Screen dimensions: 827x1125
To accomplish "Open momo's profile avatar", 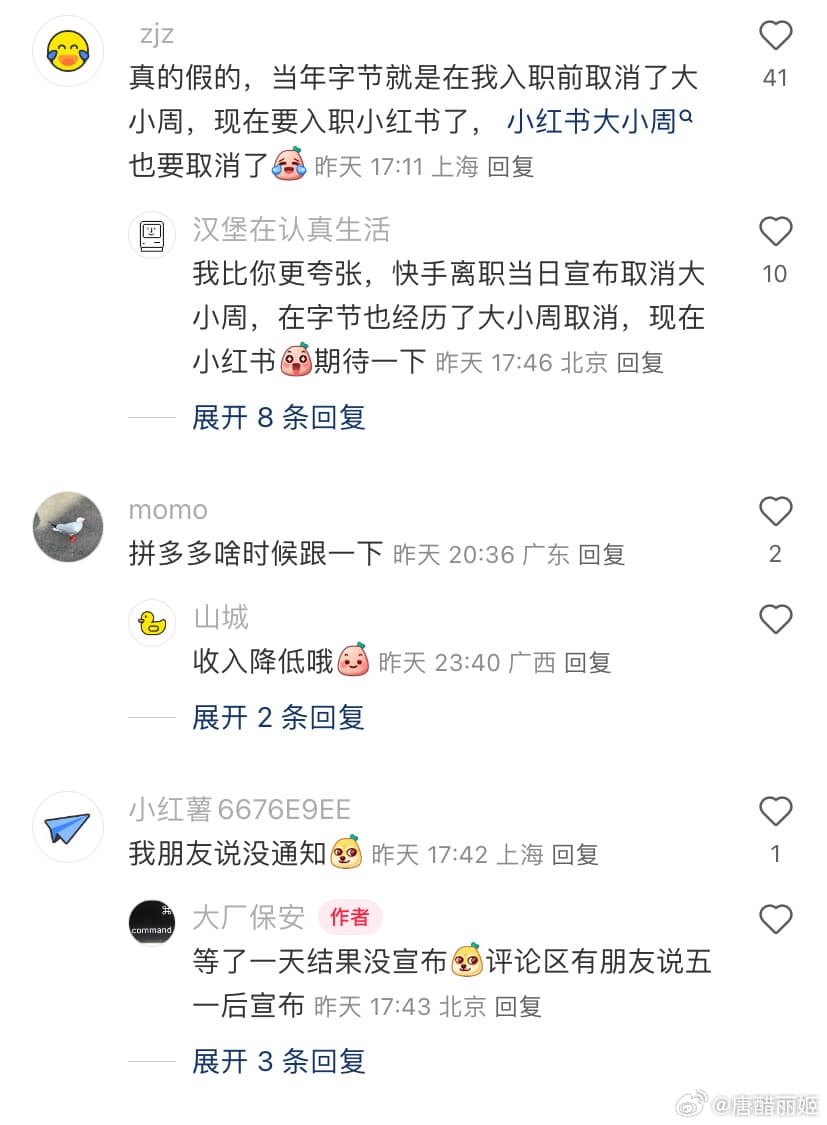I will [68, 527].
